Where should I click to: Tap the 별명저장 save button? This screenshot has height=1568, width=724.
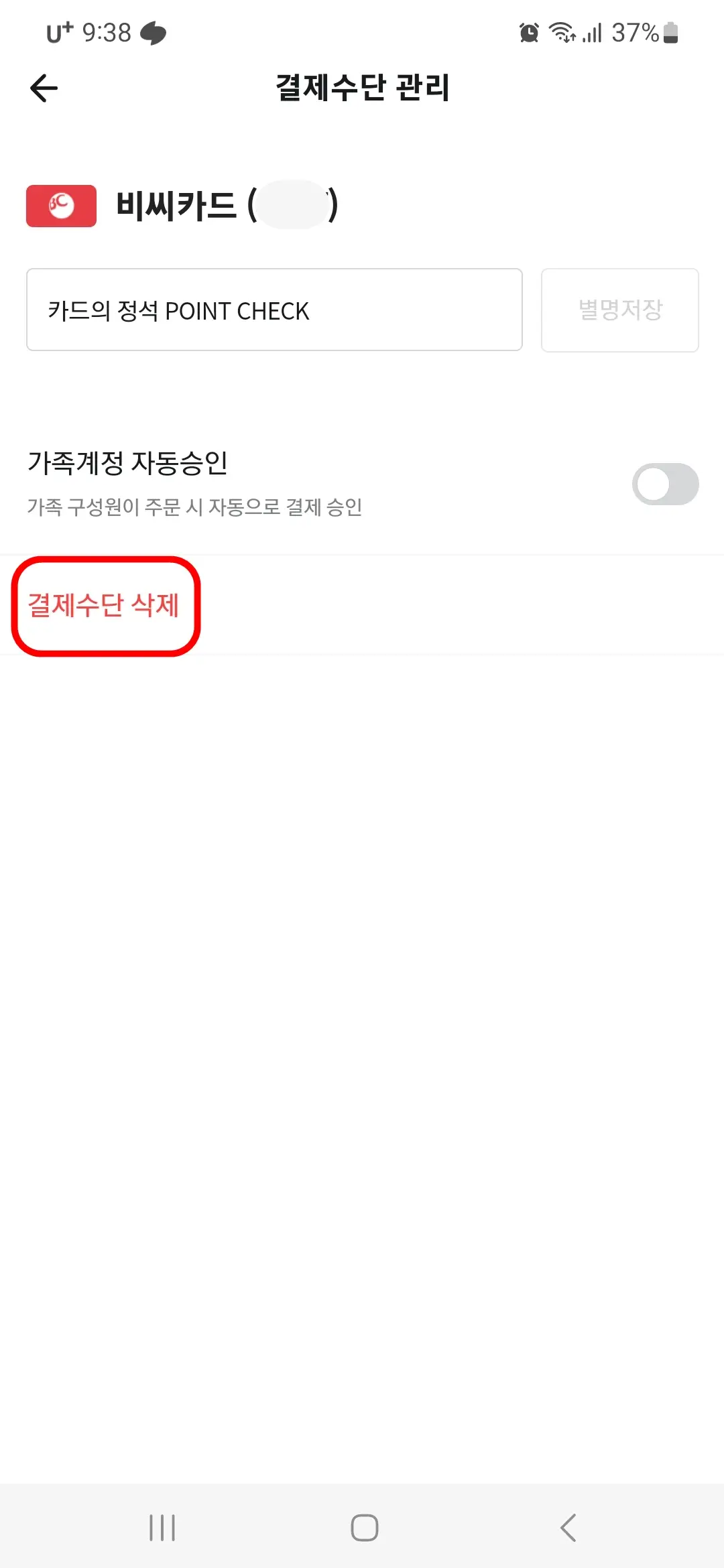[x=619, y=310]
